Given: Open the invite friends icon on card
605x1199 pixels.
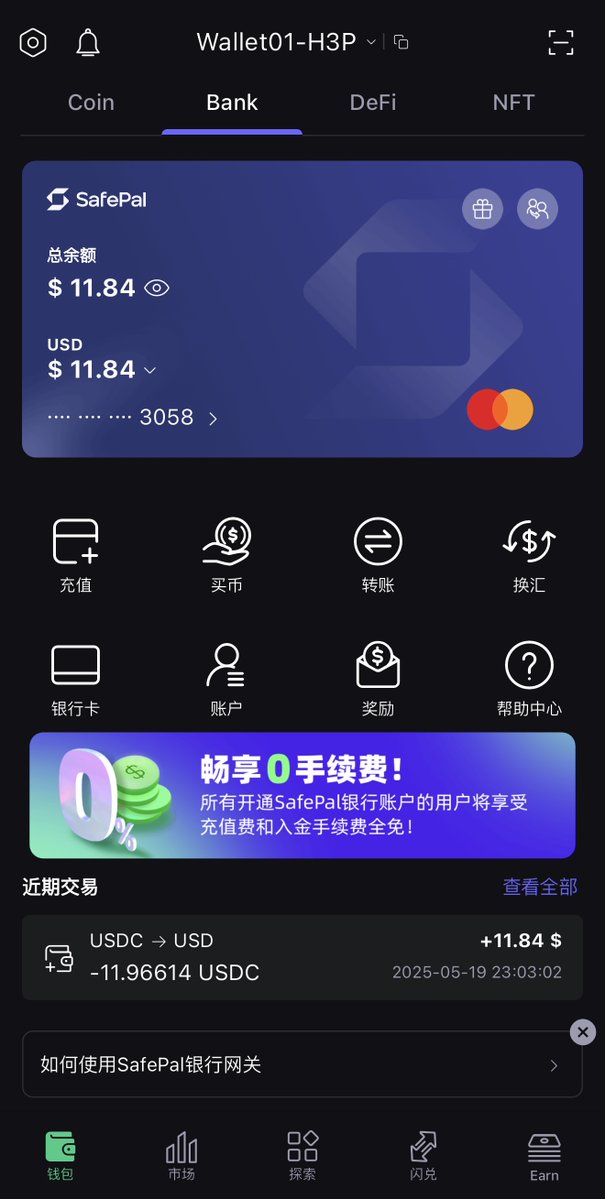Looking at the screenshot, I should [537, 209].
